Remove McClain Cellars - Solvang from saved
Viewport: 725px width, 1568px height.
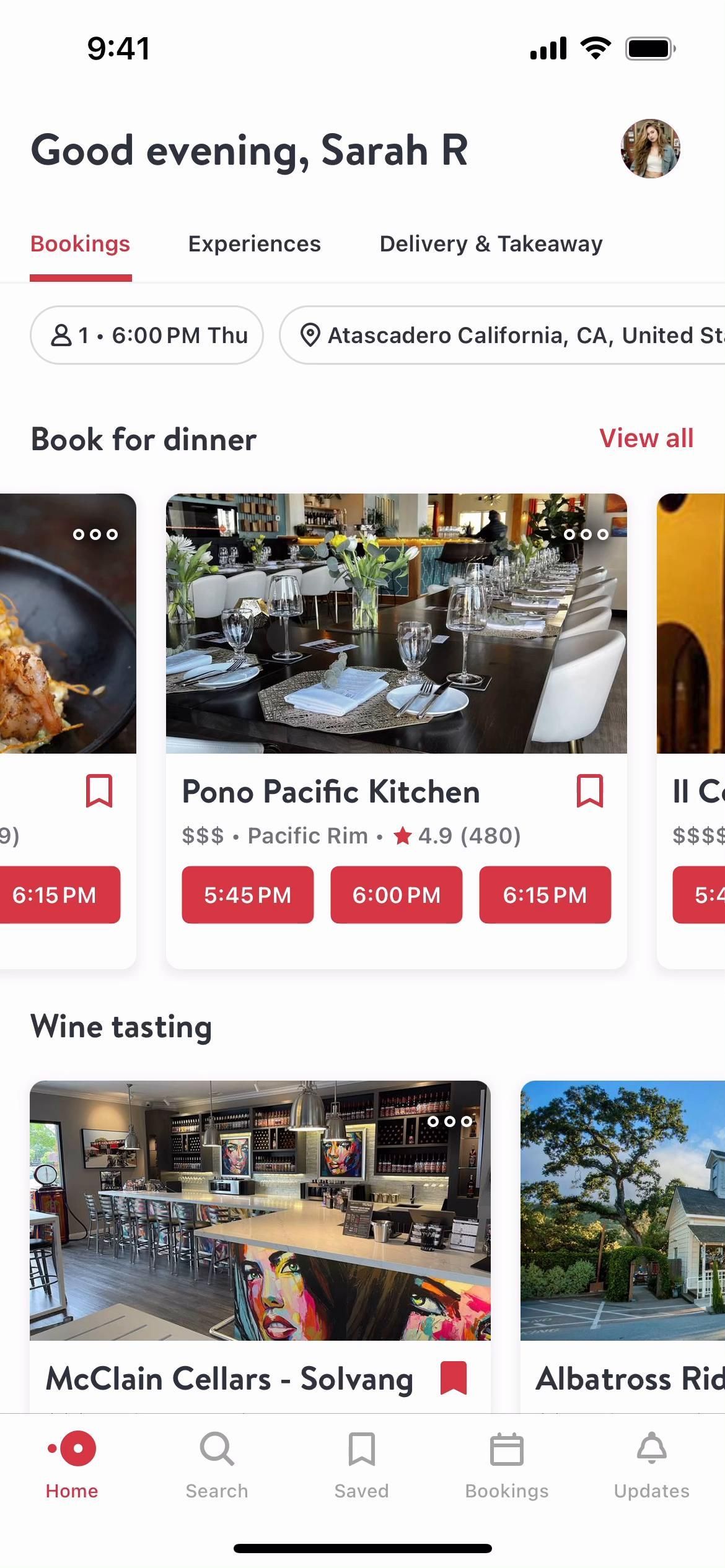pos(453,1378)
